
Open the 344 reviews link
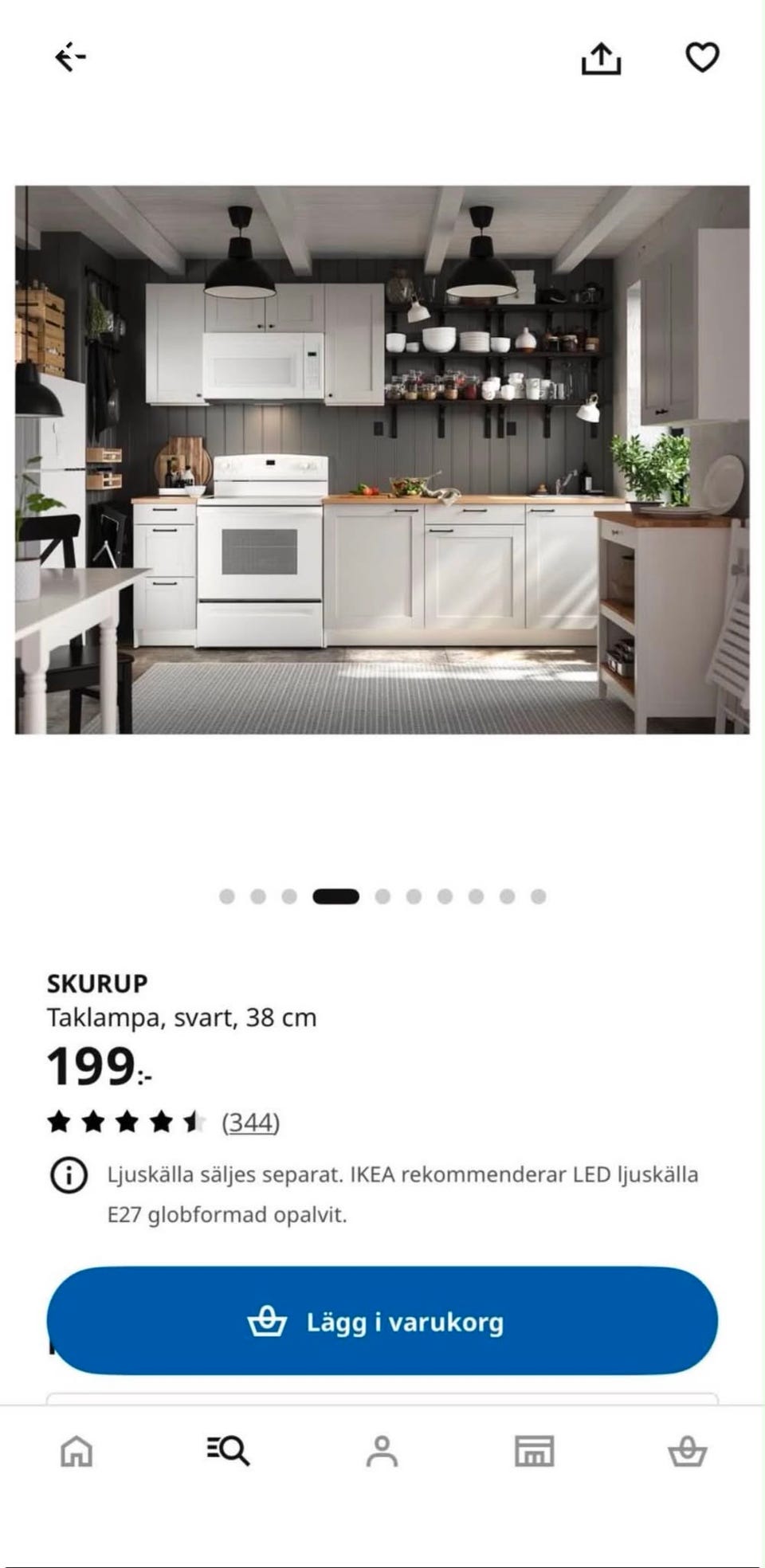tap(250, 1123)
